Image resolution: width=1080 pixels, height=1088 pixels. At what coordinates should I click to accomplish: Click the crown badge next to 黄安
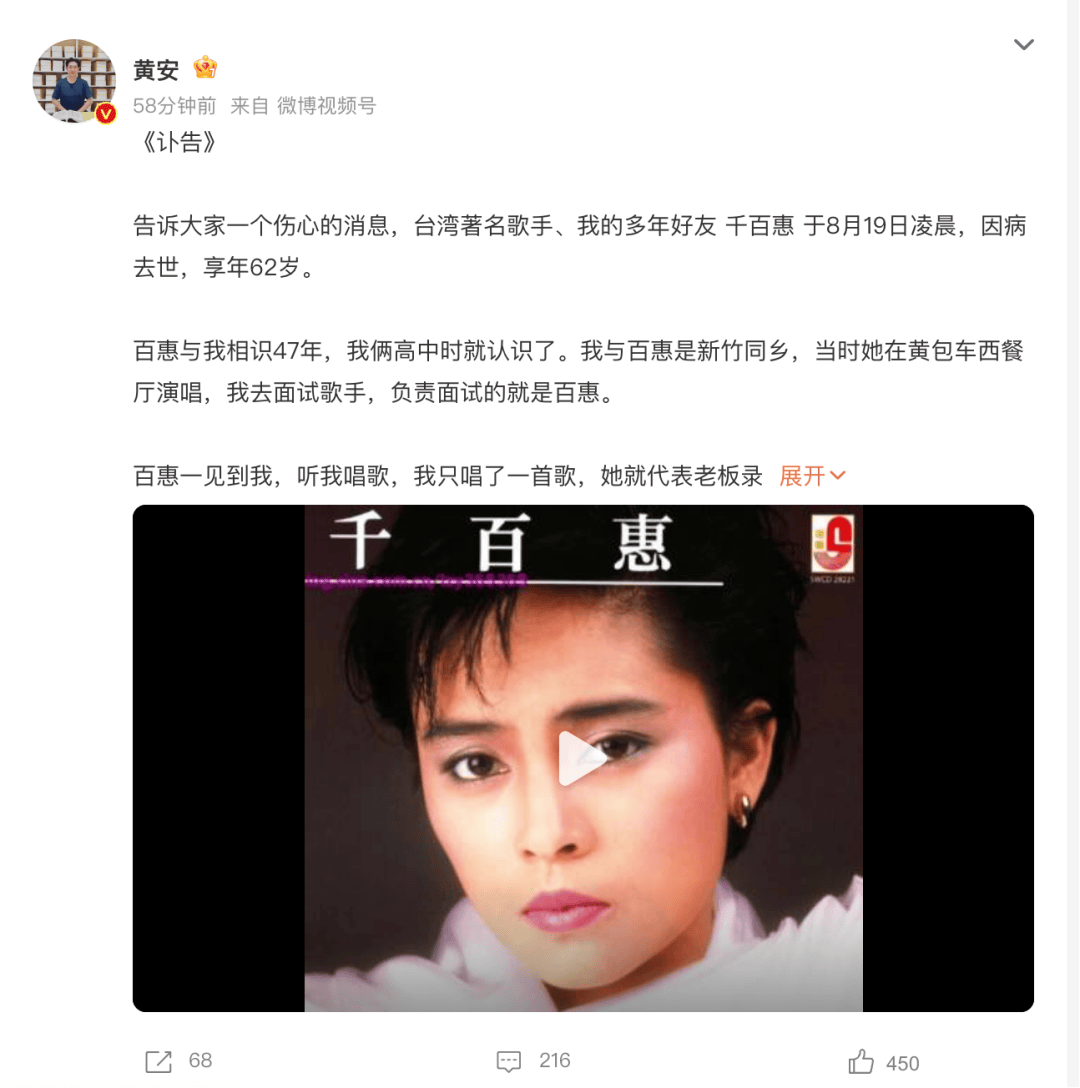click(204, 66)
